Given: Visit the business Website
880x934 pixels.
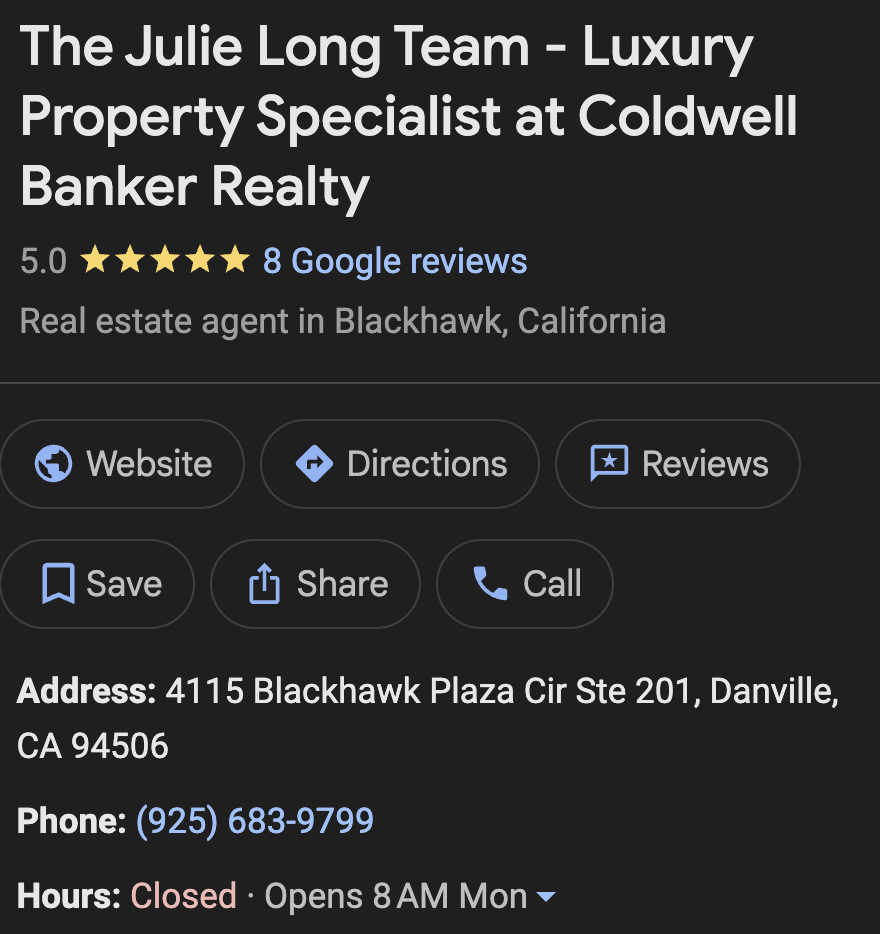Looking at the screenshot, I should 122,464.
